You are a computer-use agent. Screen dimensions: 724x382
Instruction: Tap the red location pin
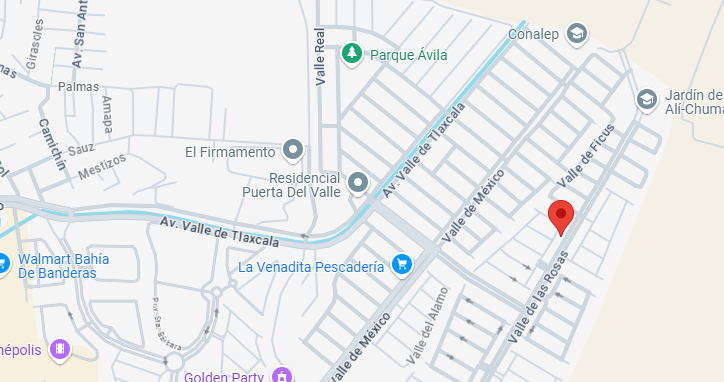coord(561,218)
